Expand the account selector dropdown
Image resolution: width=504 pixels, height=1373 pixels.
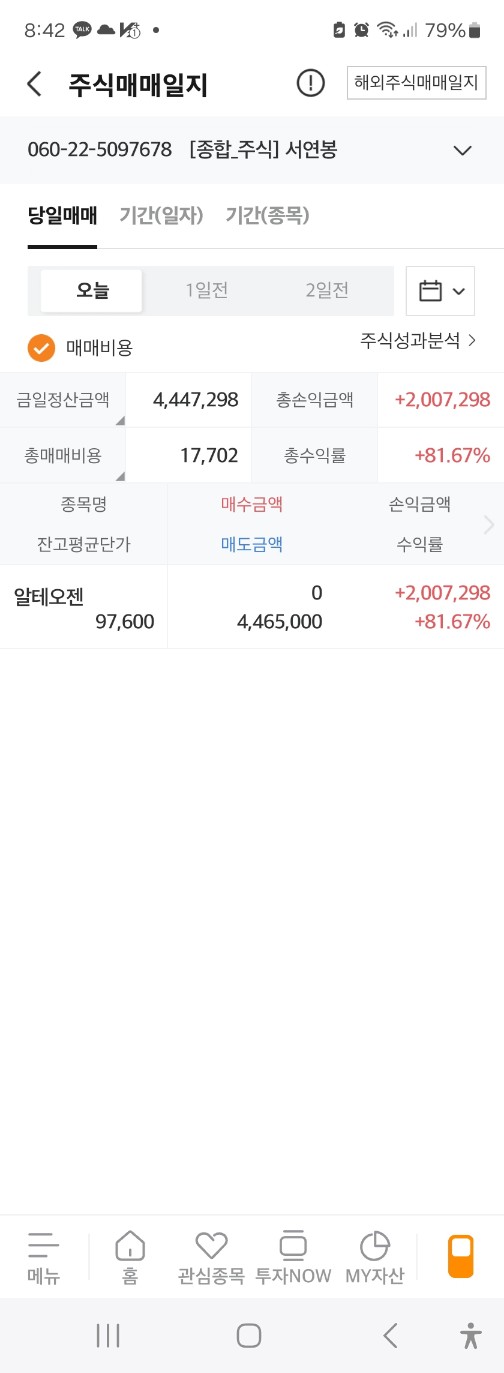(x=462, y=151)
